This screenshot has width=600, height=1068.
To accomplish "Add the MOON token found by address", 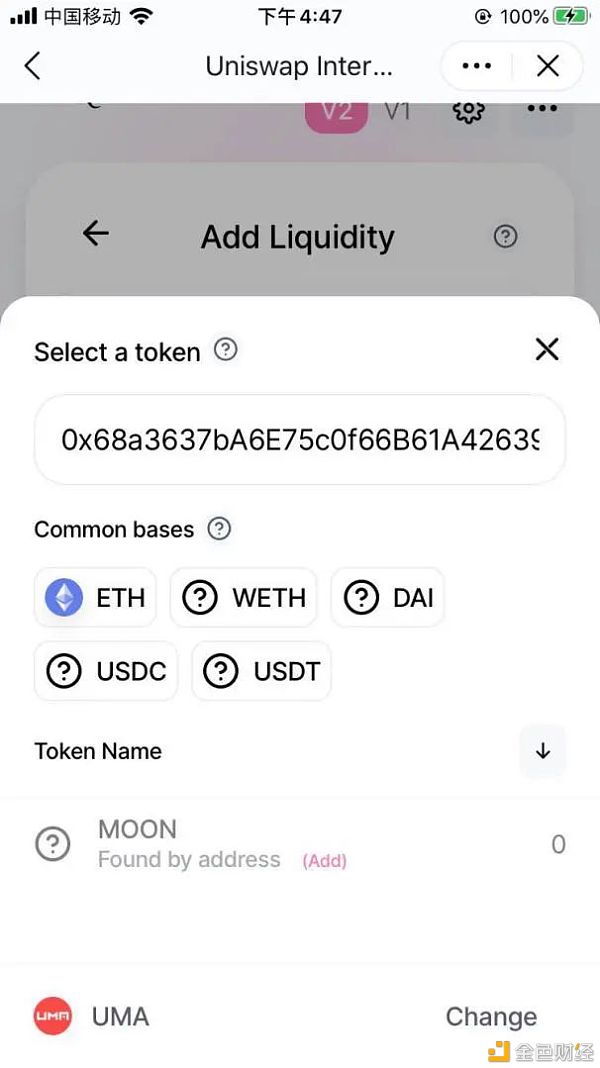I will 325,861.
